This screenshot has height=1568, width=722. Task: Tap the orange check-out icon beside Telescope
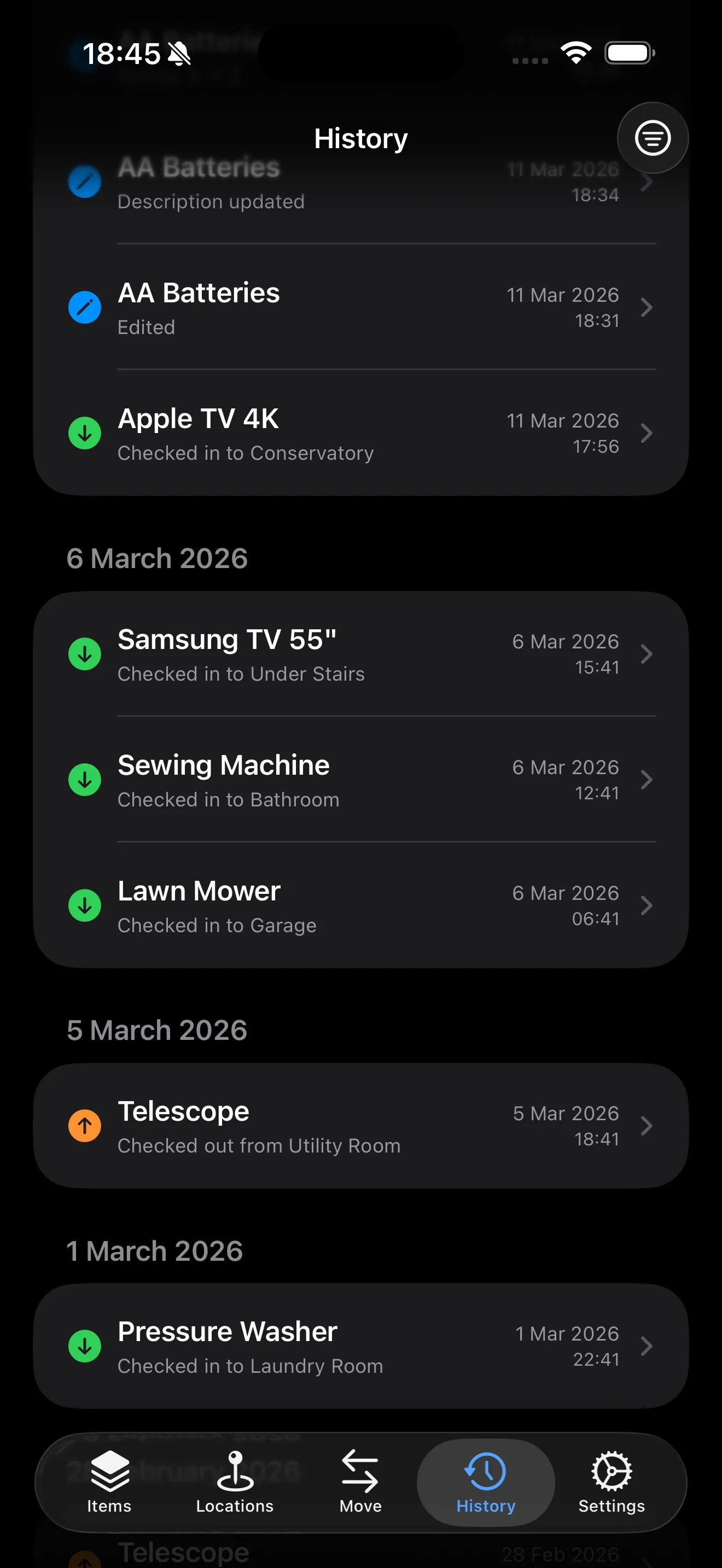85,1126
